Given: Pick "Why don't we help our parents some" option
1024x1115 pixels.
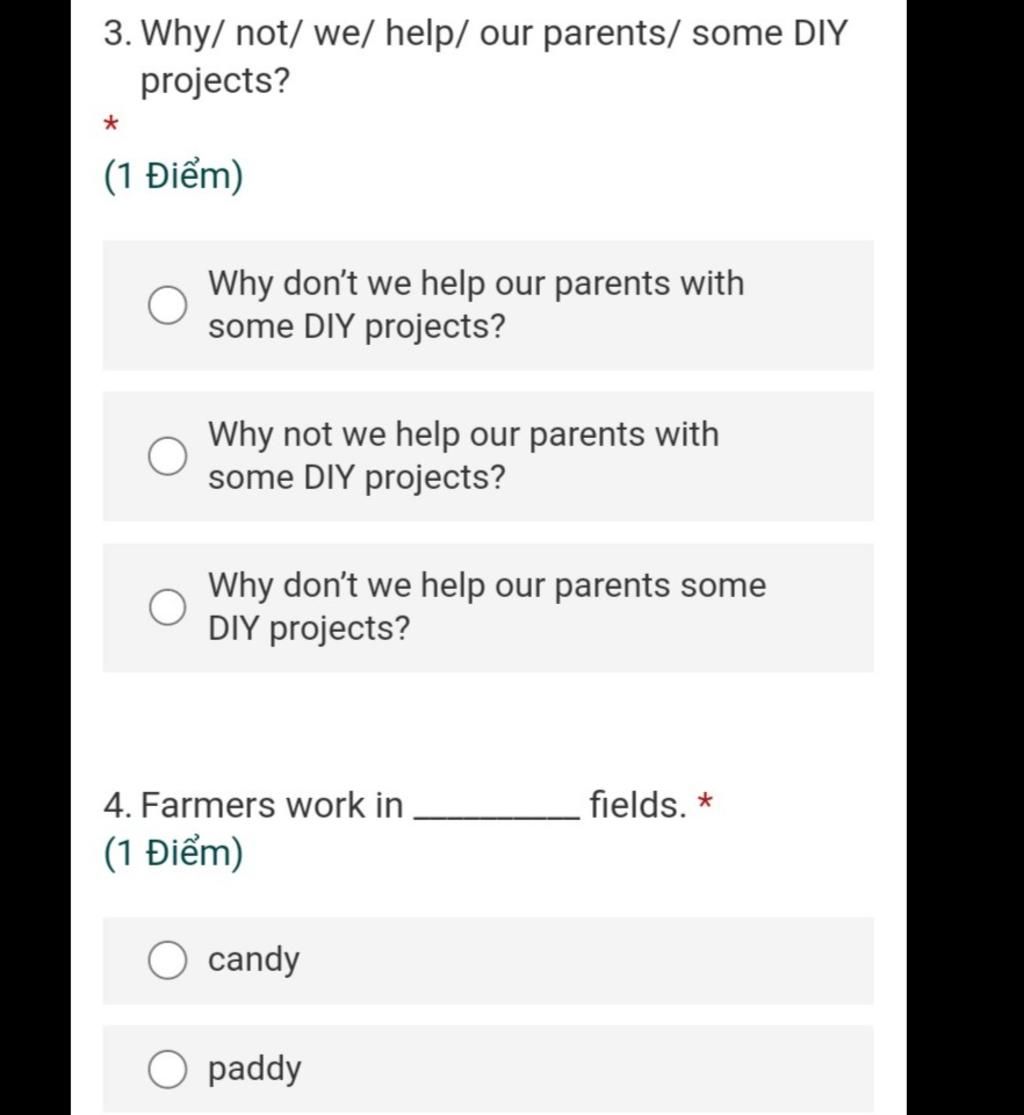Looking at the screenshot, I should click(167, 607).
